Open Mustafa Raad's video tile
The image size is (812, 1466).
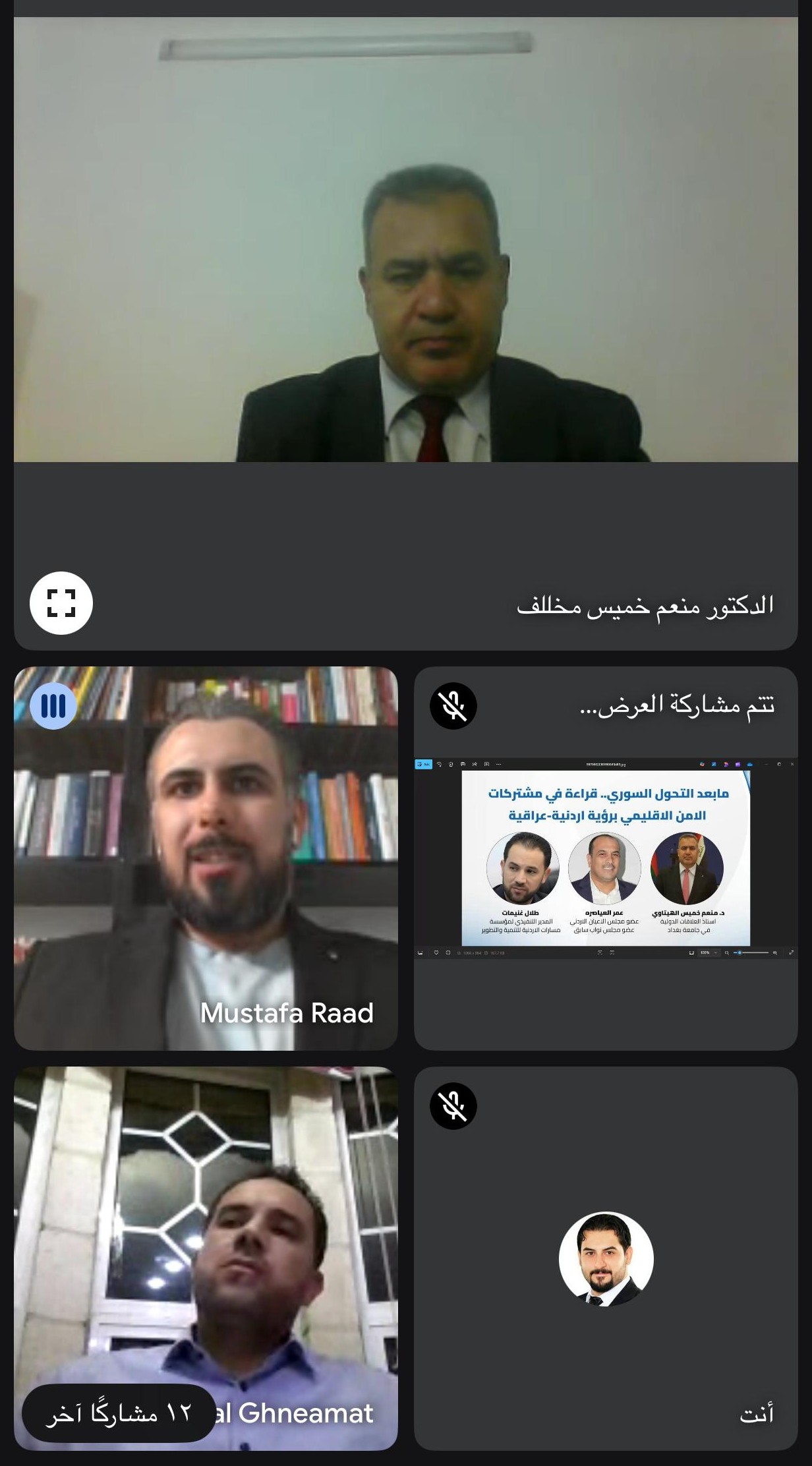(x=206, y=858)
